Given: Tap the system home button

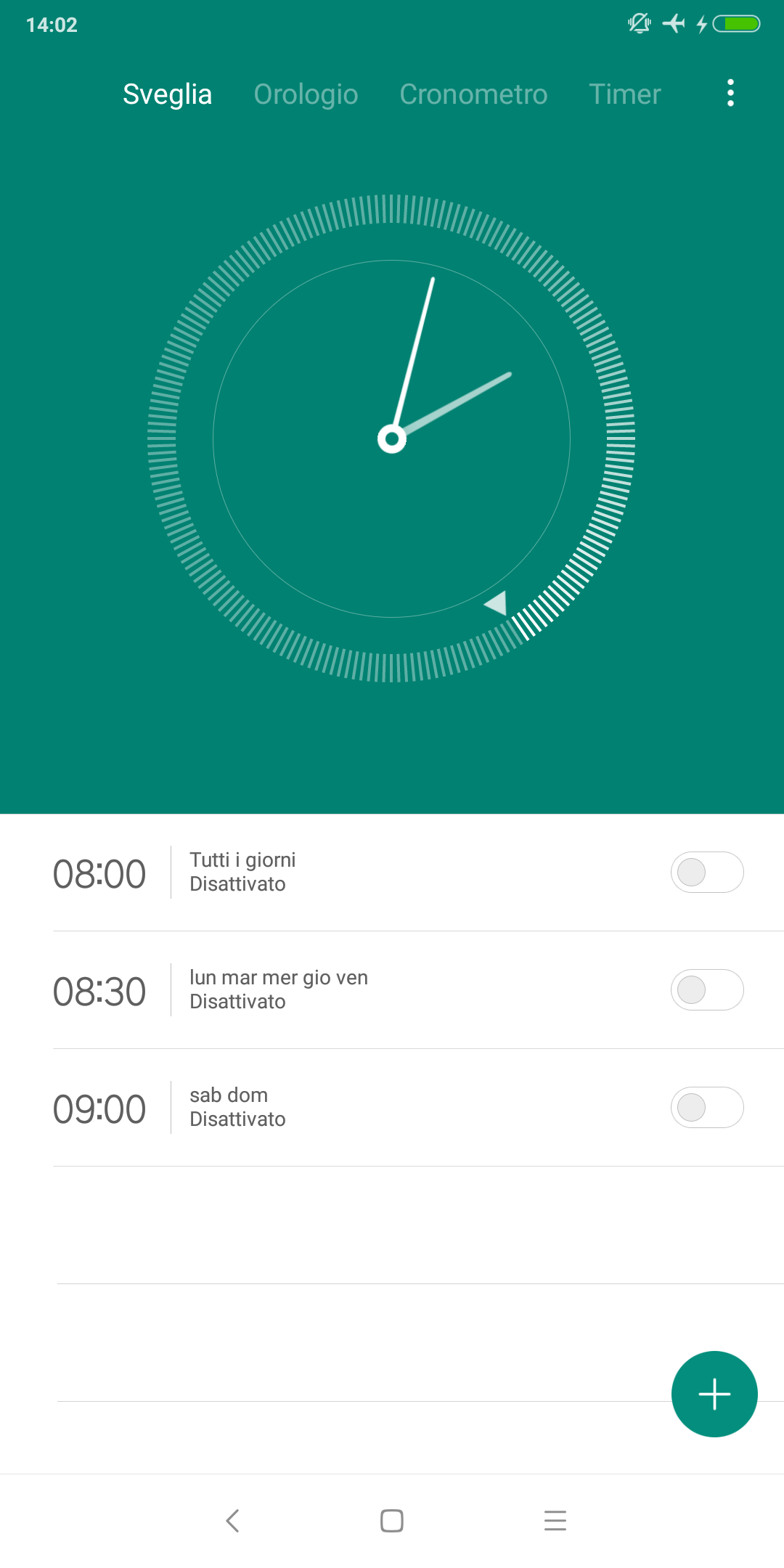Looking at the screenshot, I should 392,1520.
